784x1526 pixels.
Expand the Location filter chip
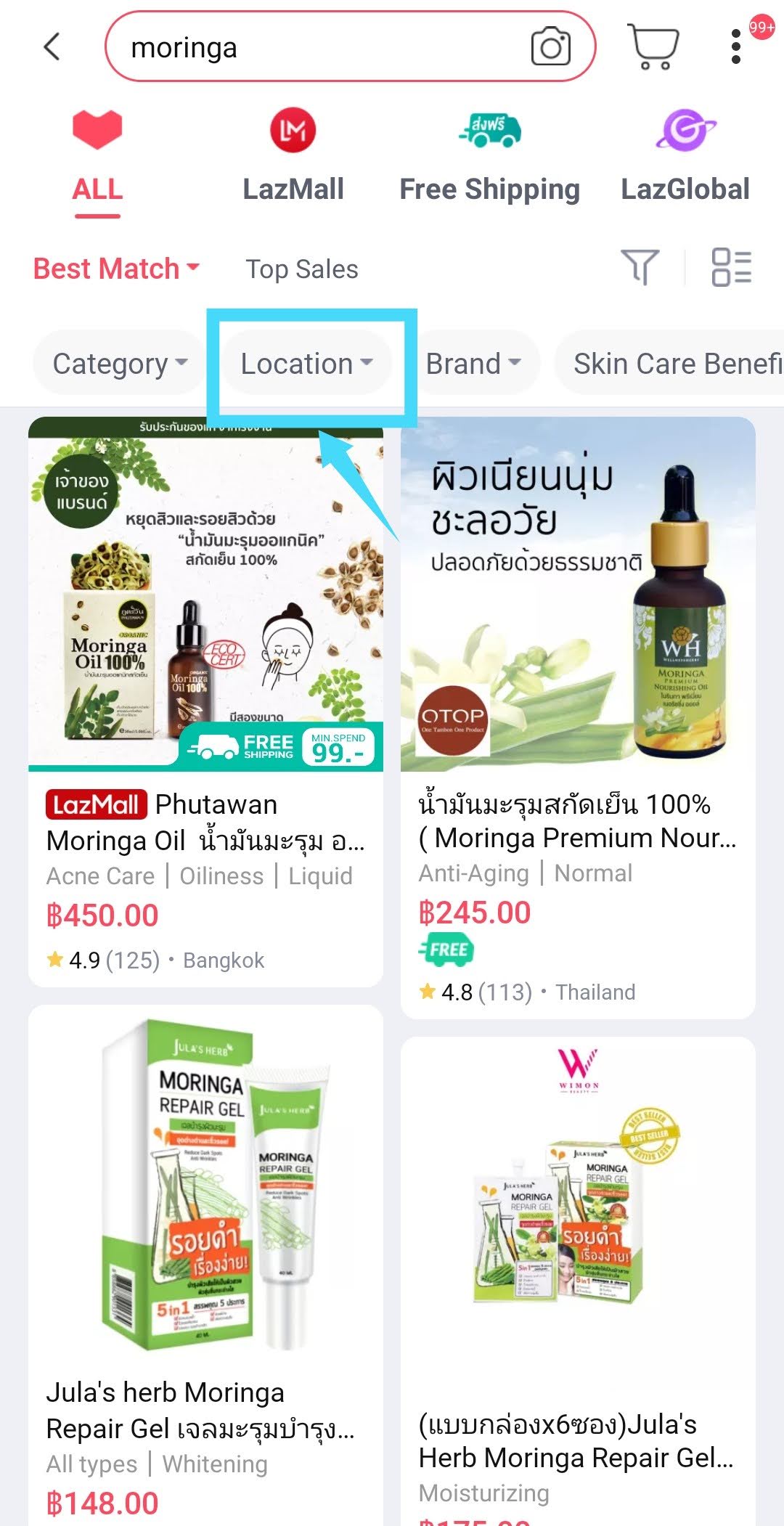[x=306, y=364]
